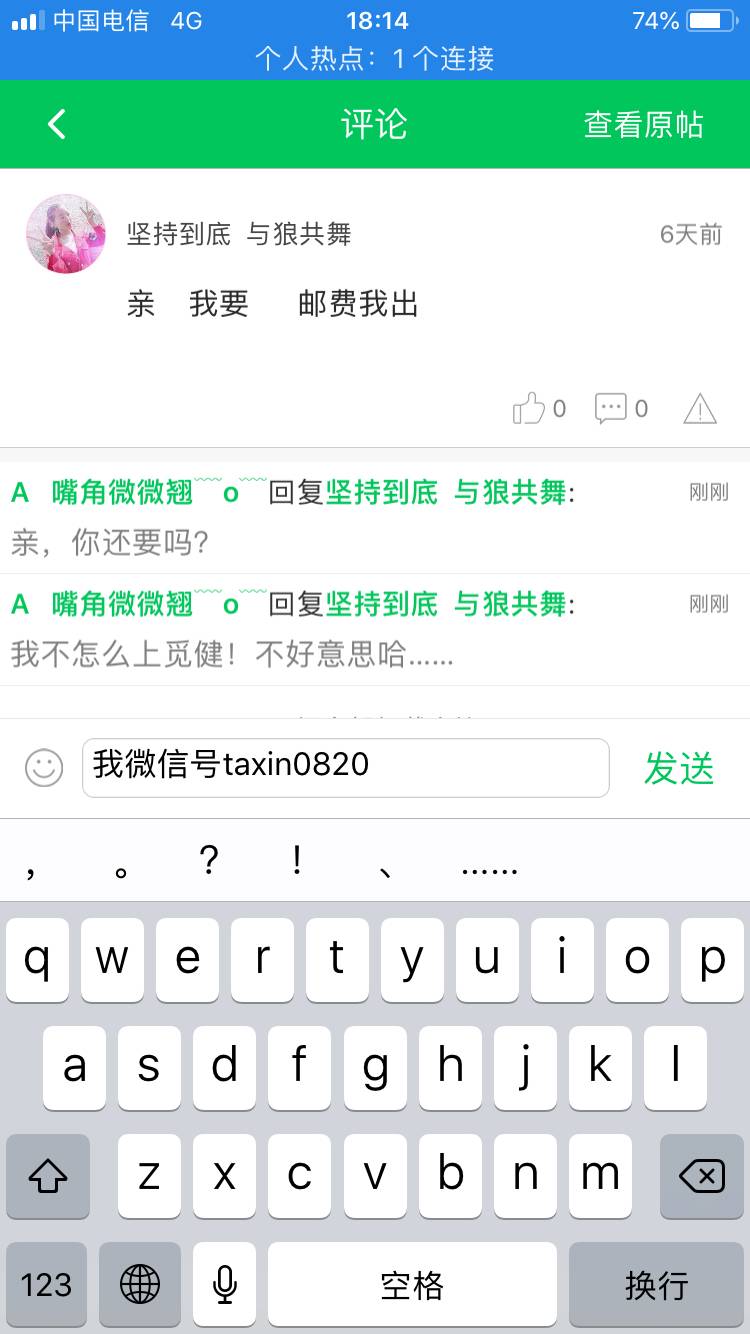Tap the personal hotspot banner

(x=375, y=59)
